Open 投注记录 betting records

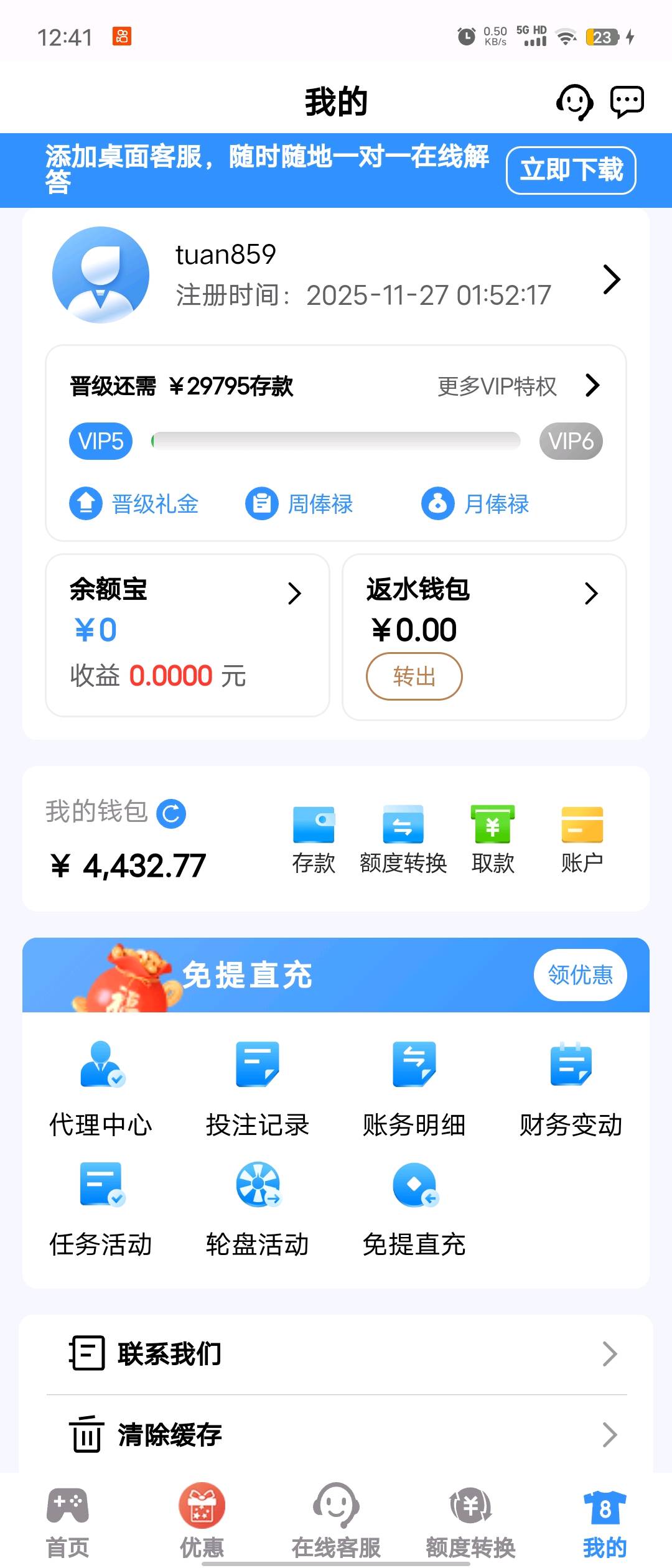click(258, 1089)
